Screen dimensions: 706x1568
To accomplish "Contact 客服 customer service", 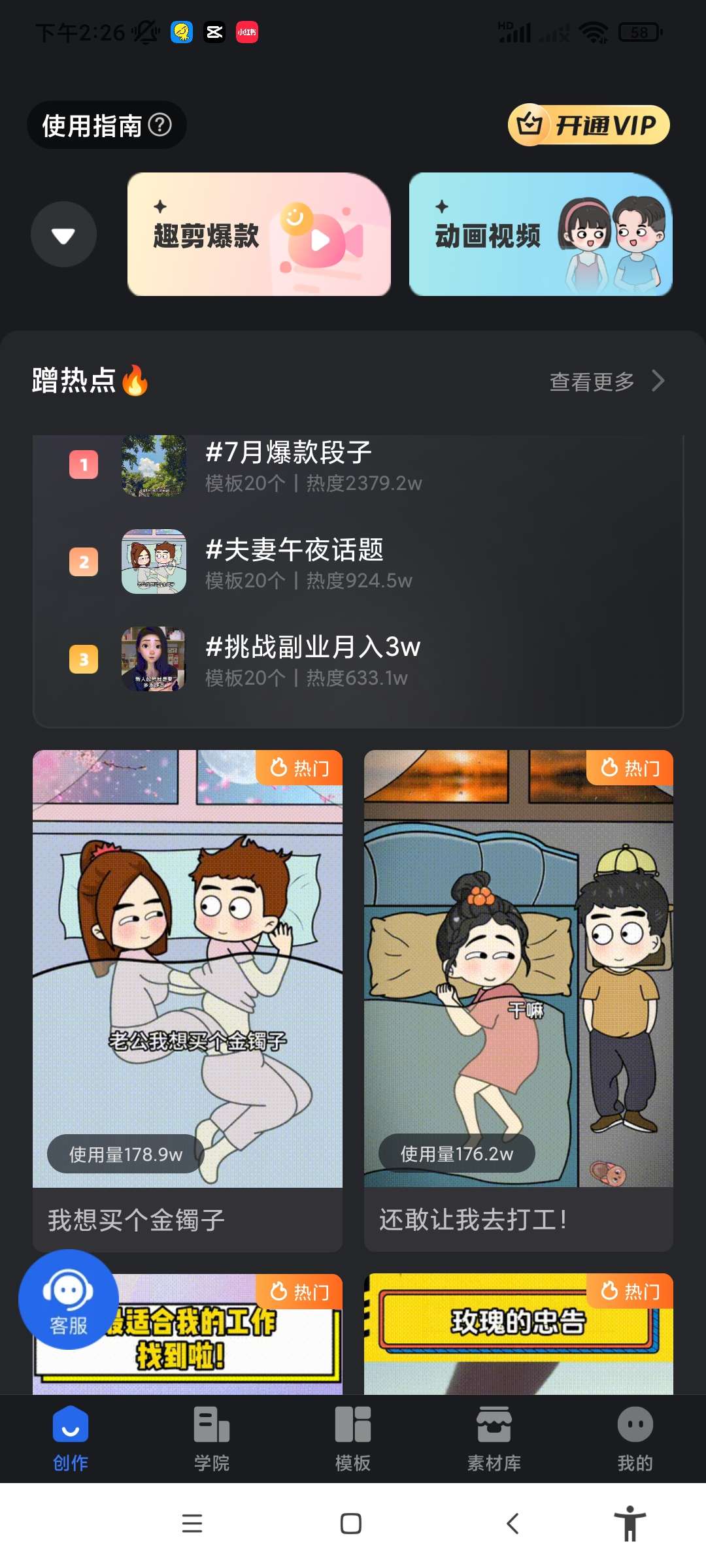I will (68, 1300).
